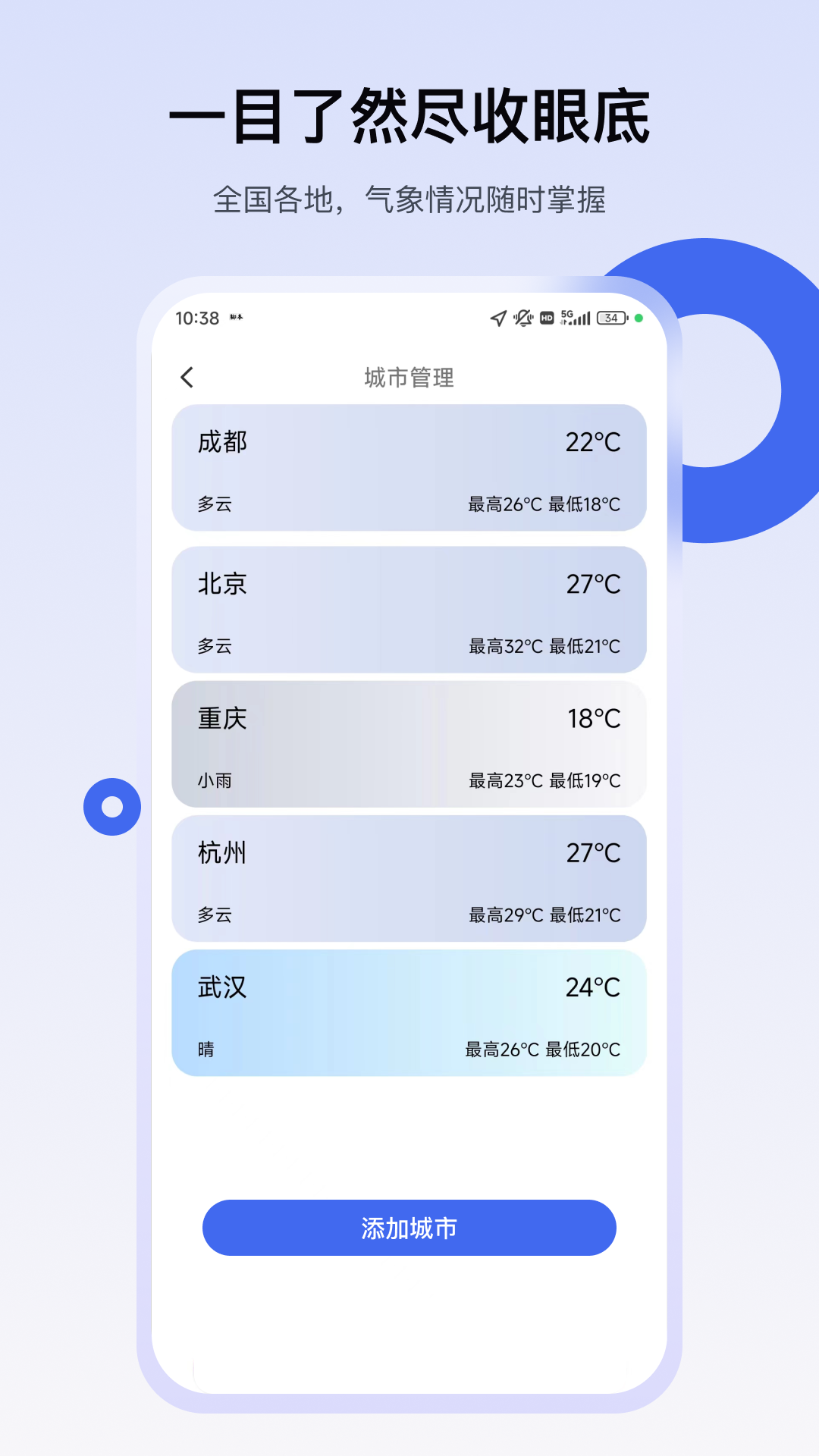Click the location arrow in the status bar
The image size is (819, 1456).
click(497, 318)
